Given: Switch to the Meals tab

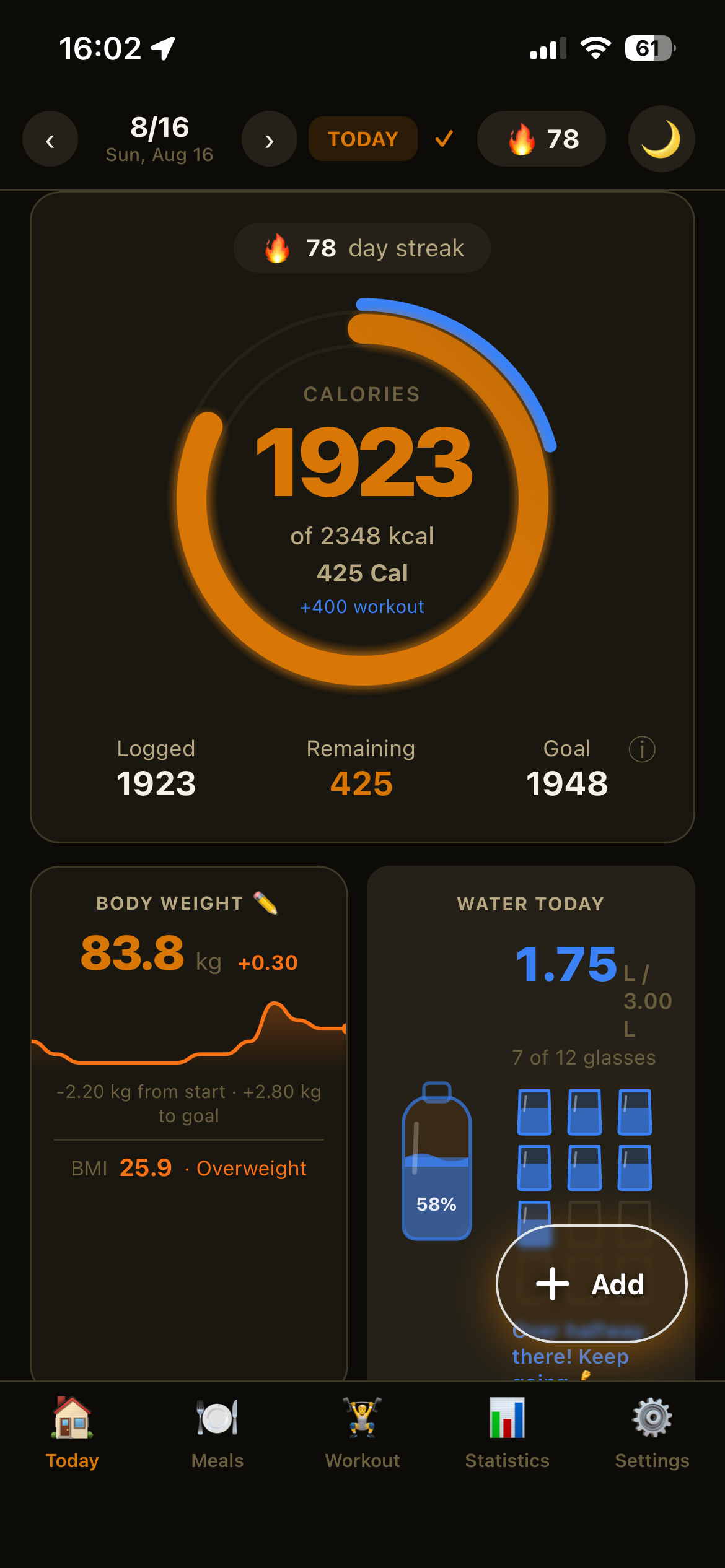Looking at the screenshot, I should 217,1433.
